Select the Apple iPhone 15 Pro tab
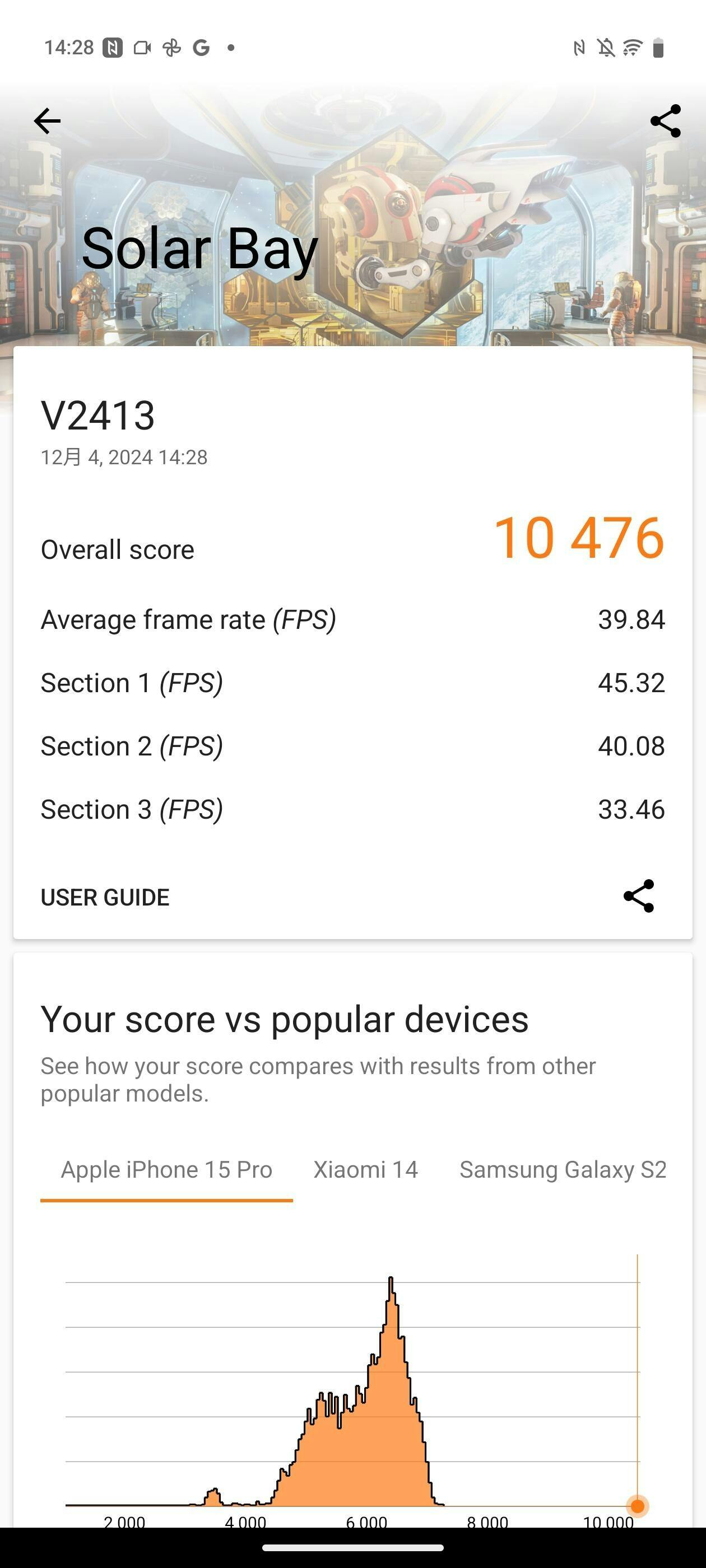706x1568 pixels. pyautogui.click(x=166, y=1170)
